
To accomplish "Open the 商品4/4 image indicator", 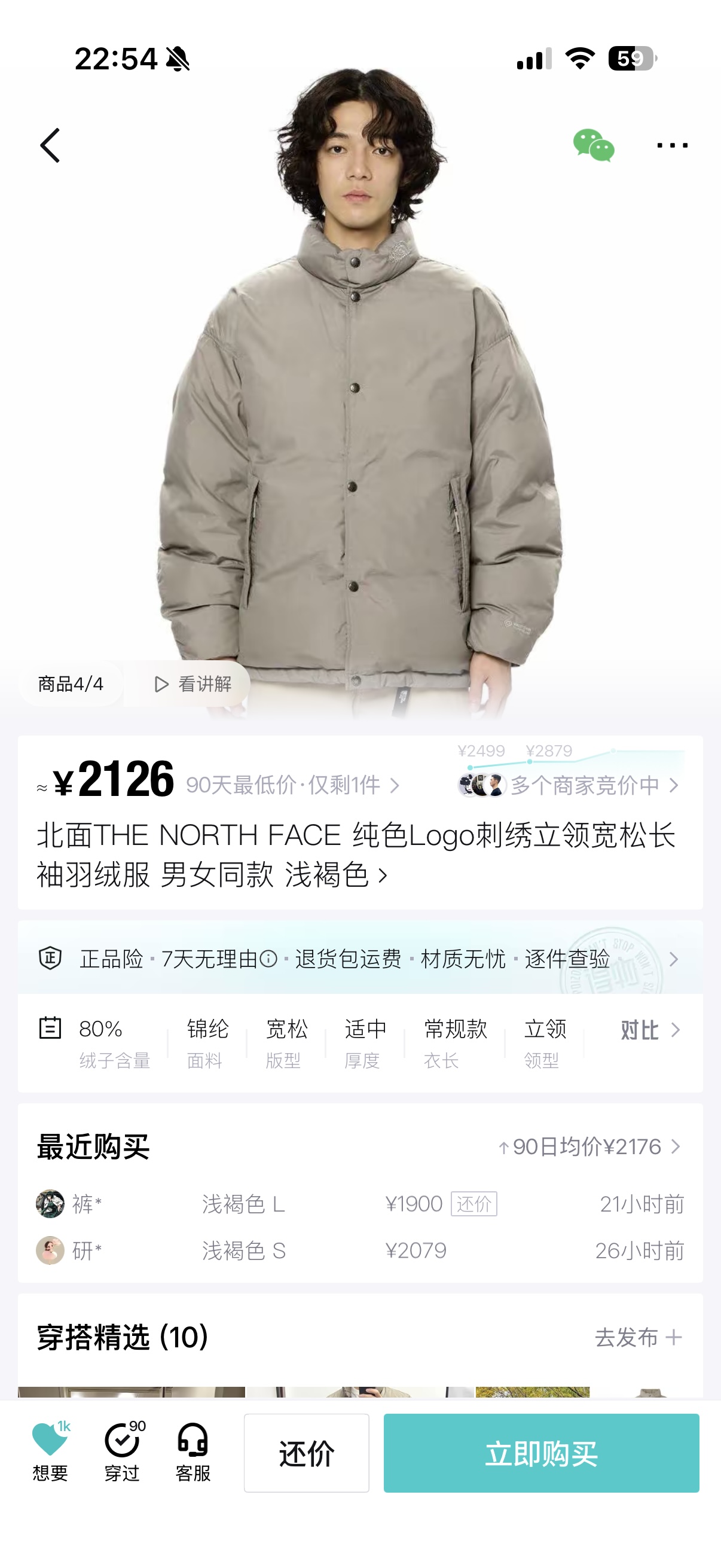I will (x=71, y=684).
